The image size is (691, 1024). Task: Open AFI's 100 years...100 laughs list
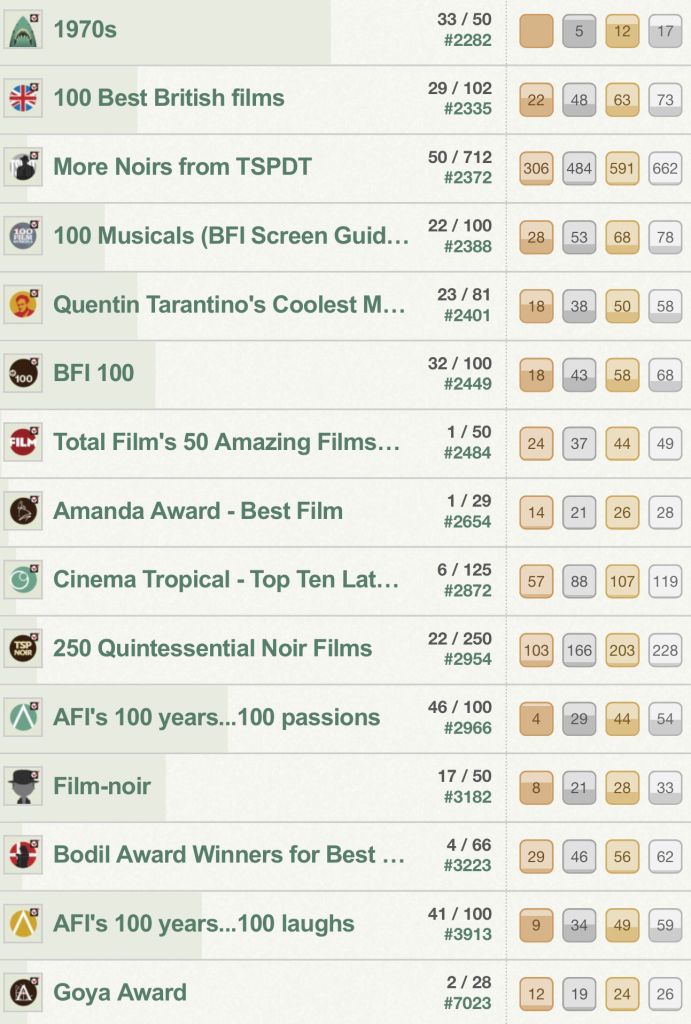(203, 924)
